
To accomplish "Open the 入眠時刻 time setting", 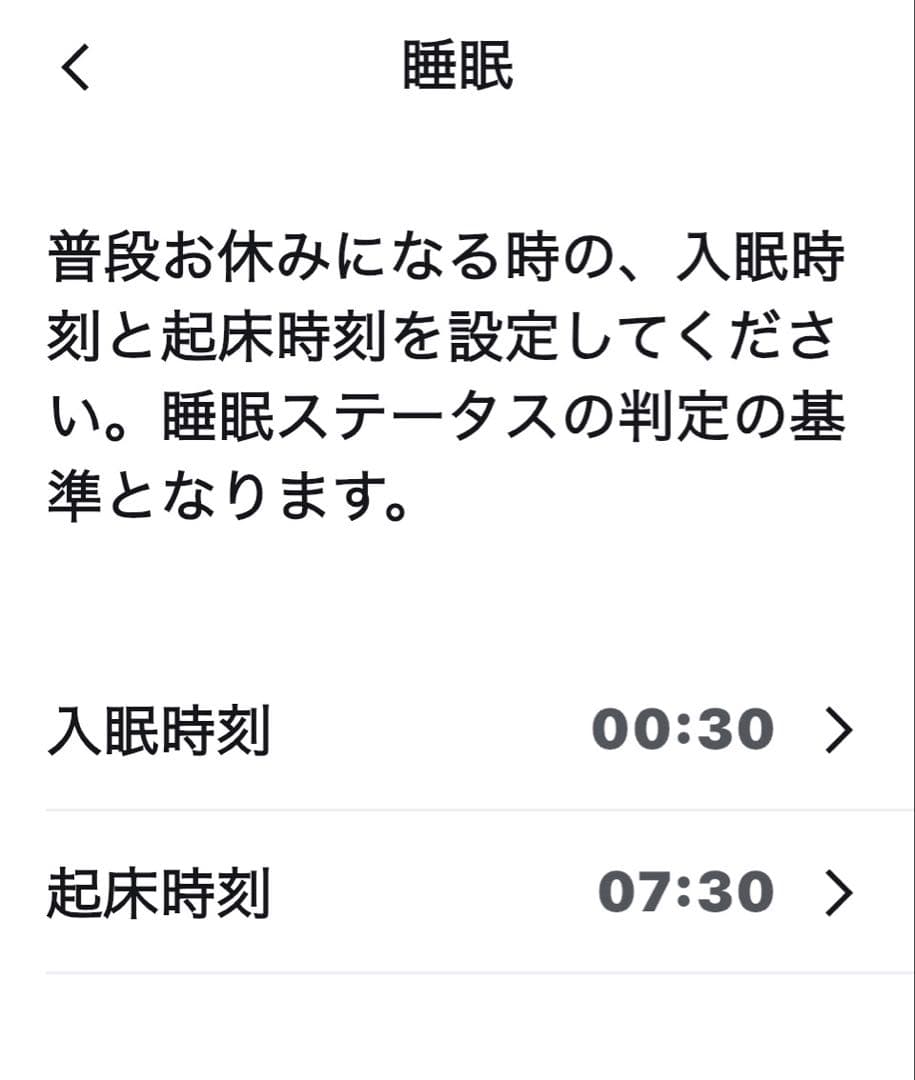I will coord(450,731).
